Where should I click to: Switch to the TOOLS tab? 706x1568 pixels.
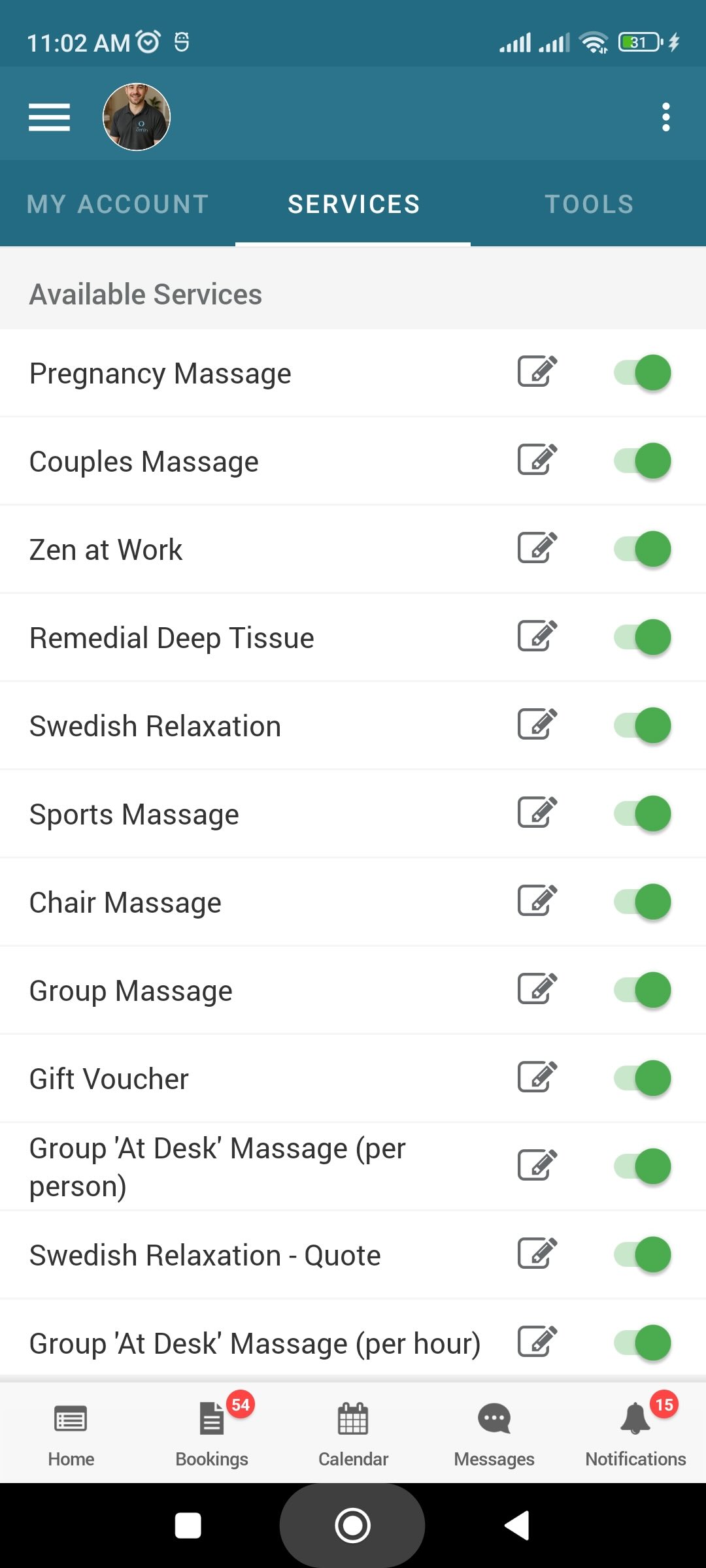click(x=589, y=204)
